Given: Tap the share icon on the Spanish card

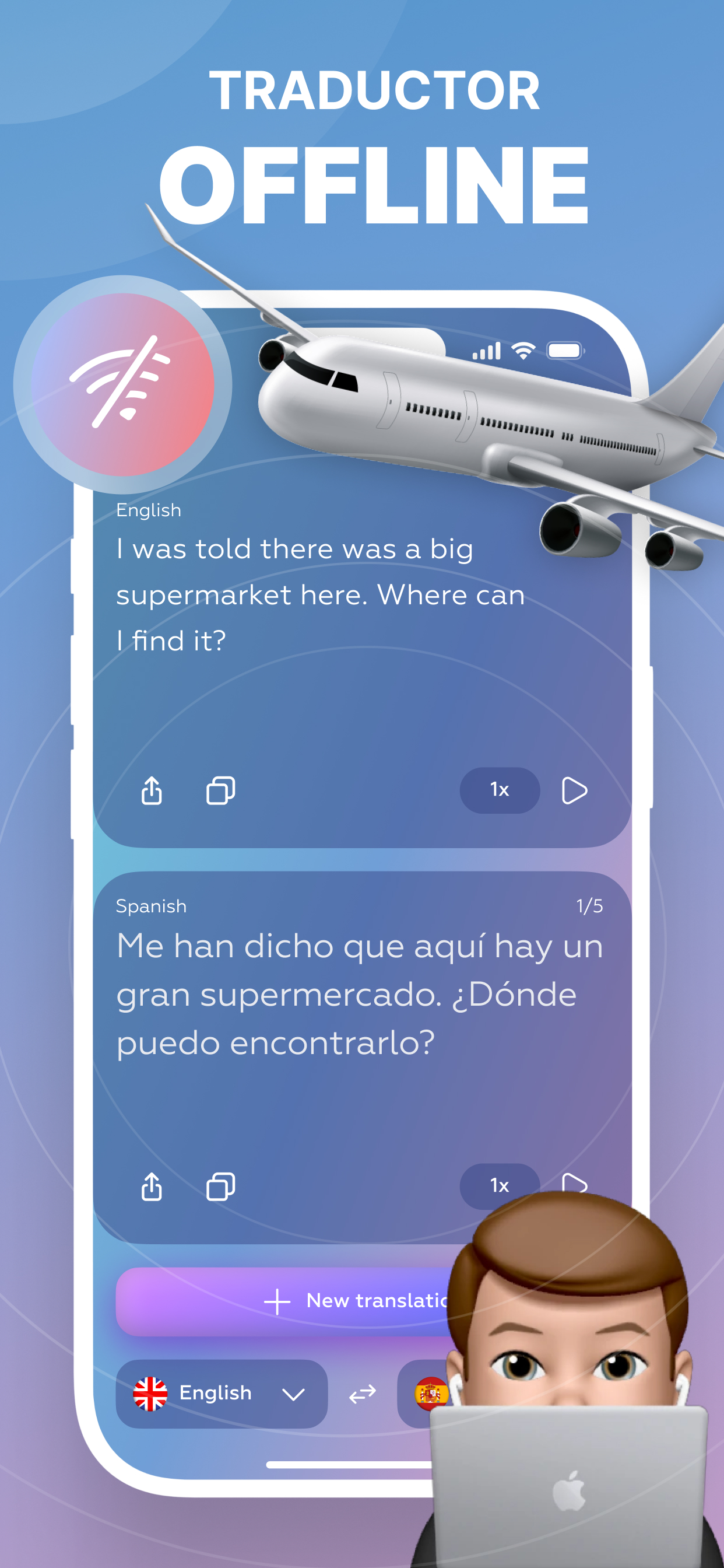Looking at the screenshot, I should [151, 1186].
